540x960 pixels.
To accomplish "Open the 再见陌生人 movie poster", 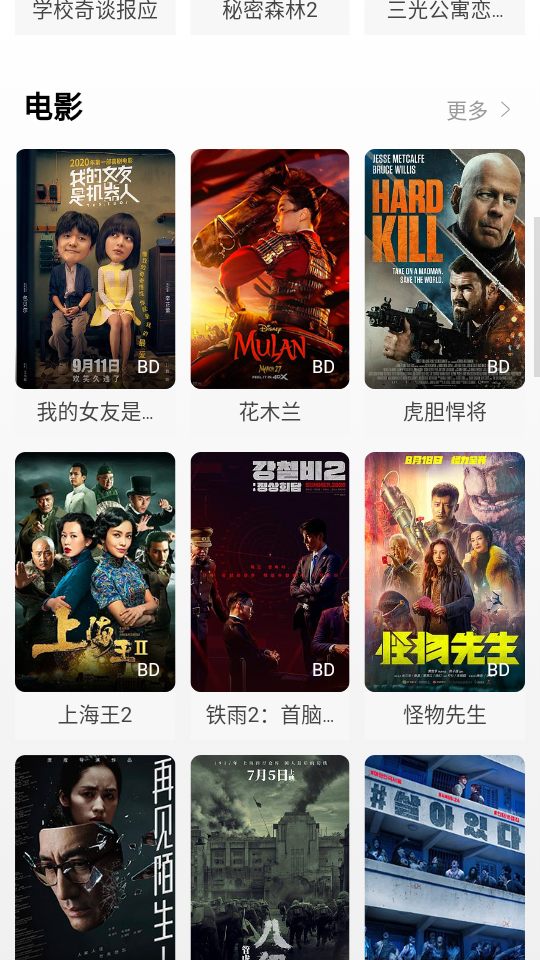I will [x=95, y=857].
